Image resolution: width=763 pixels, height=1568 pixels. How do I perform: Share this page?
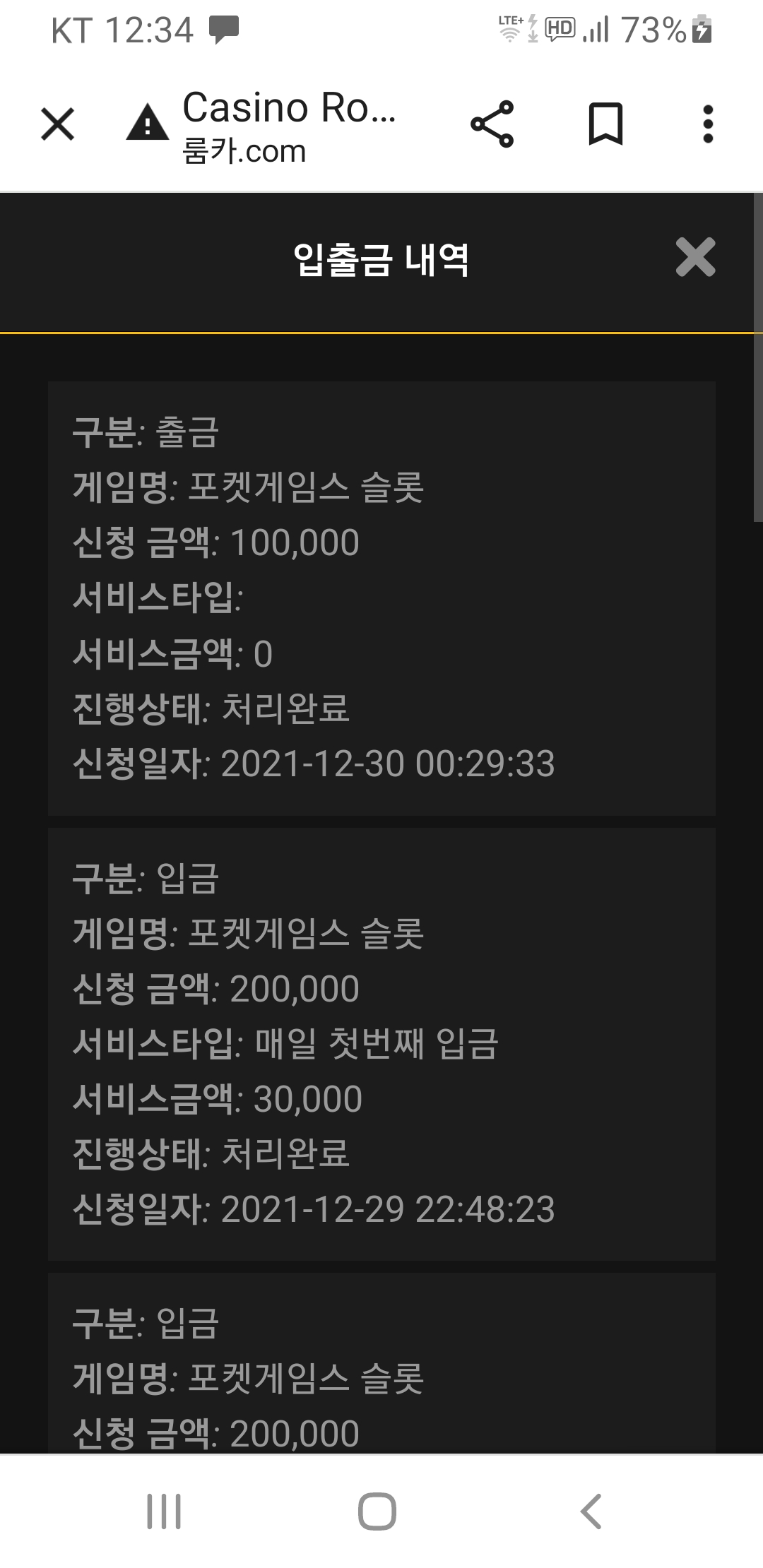tap(492, 124)
